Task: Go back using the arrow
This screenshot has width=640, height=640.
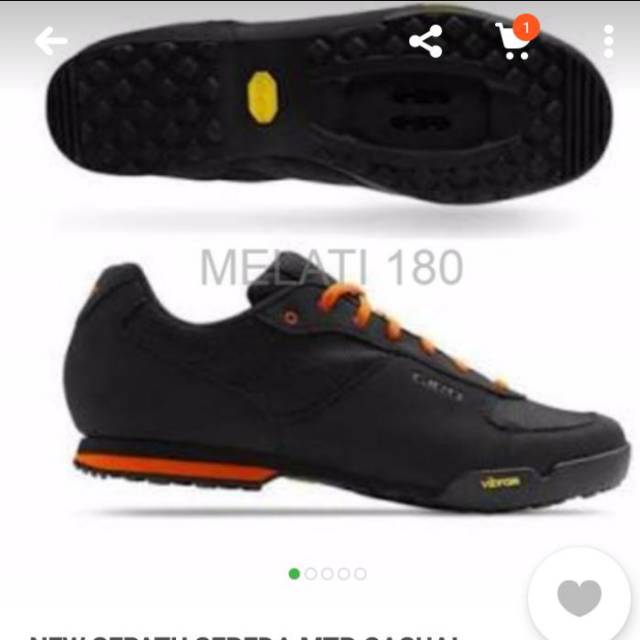Action: pyautogui.click(x=51, y=41)
